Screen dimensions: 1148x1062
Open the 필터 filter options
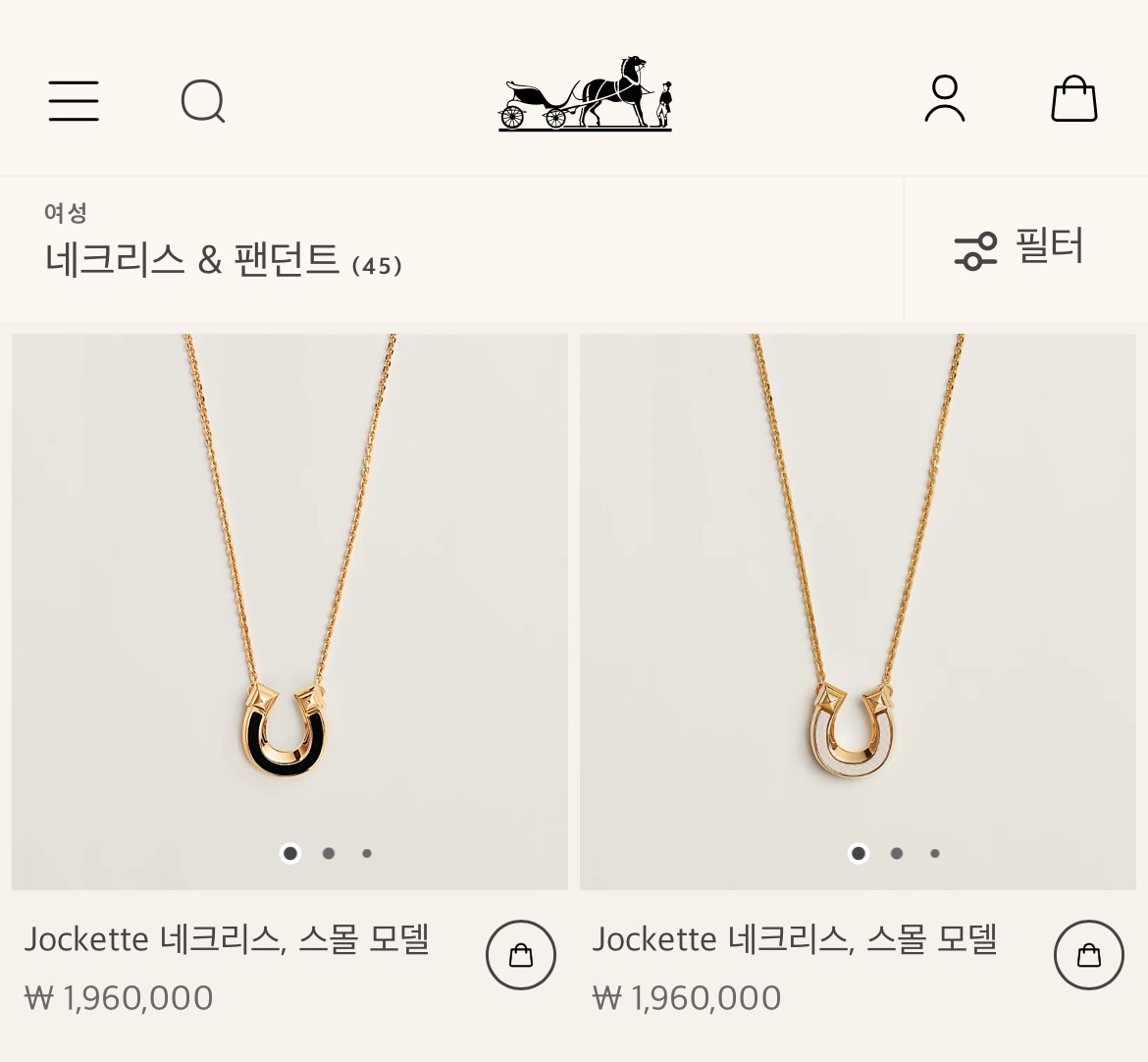pyautogui.click(x=1020, y=248)
